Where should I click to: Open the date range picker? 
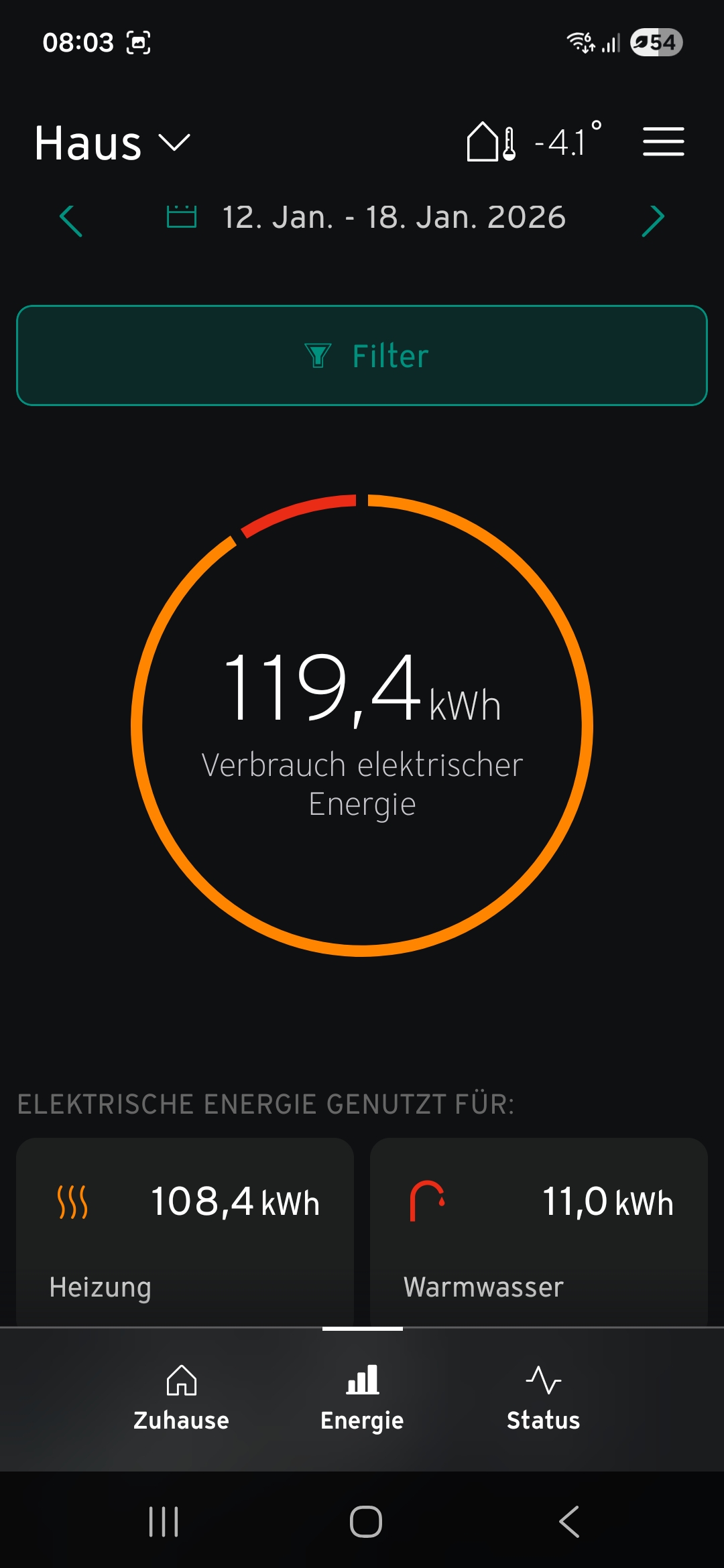pos(366,218)
